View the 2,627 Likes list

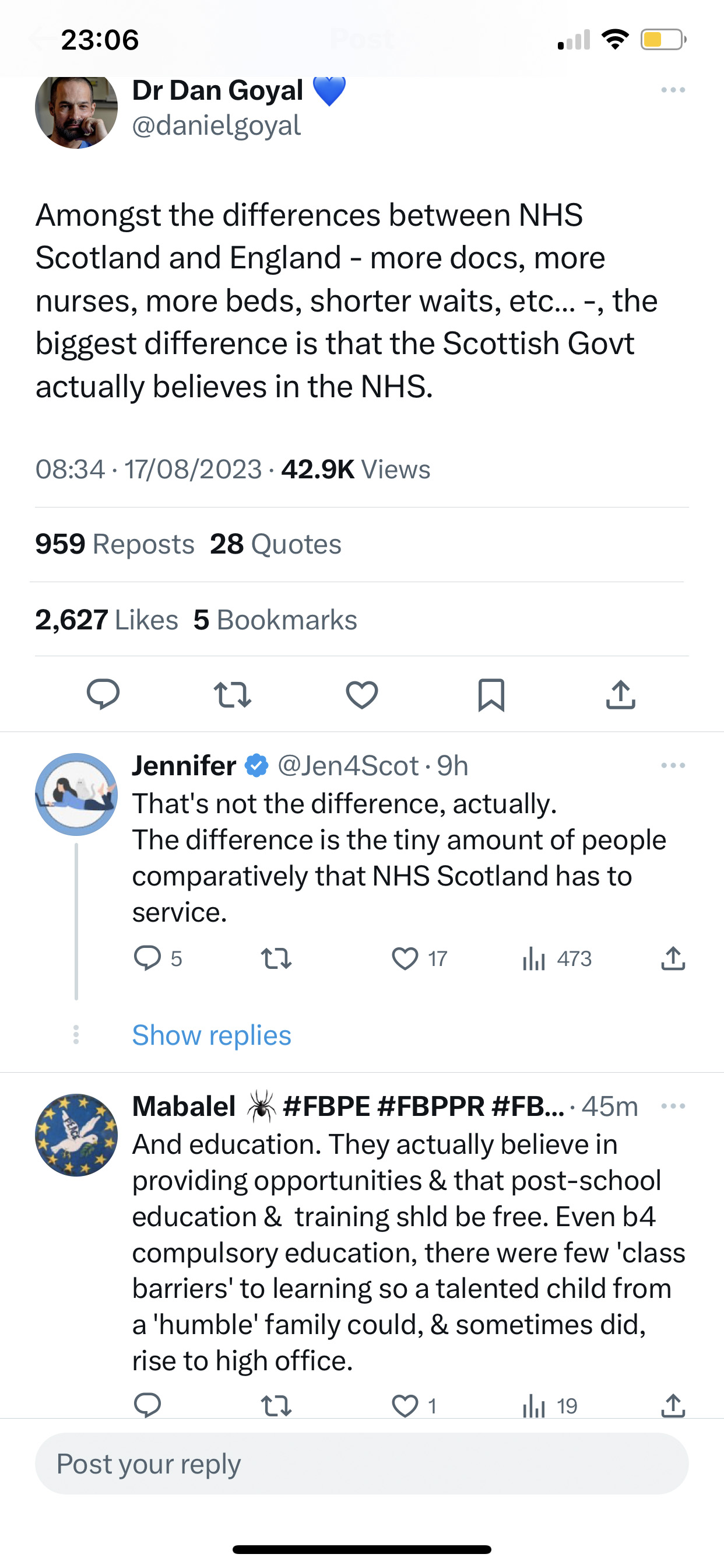click(107, 619)
